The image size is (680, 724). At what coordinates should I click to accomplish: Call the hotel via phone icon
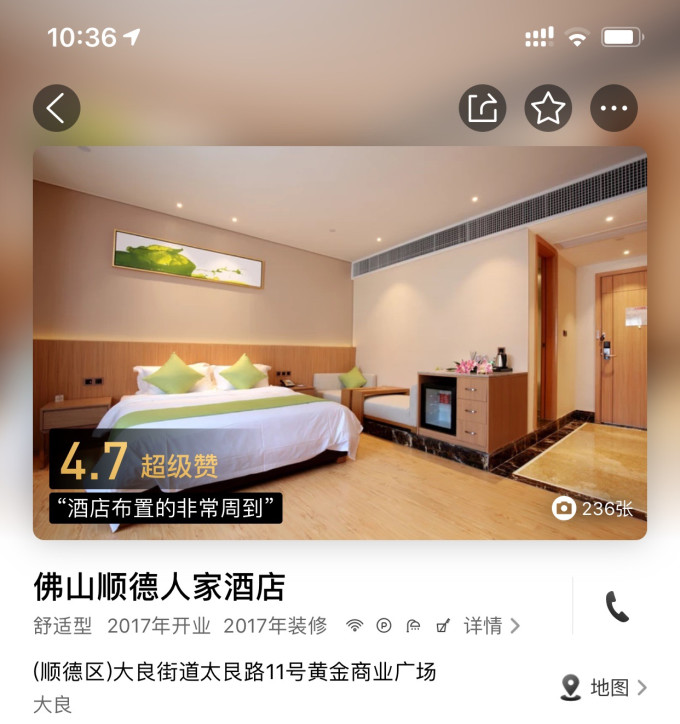(617, 606)
